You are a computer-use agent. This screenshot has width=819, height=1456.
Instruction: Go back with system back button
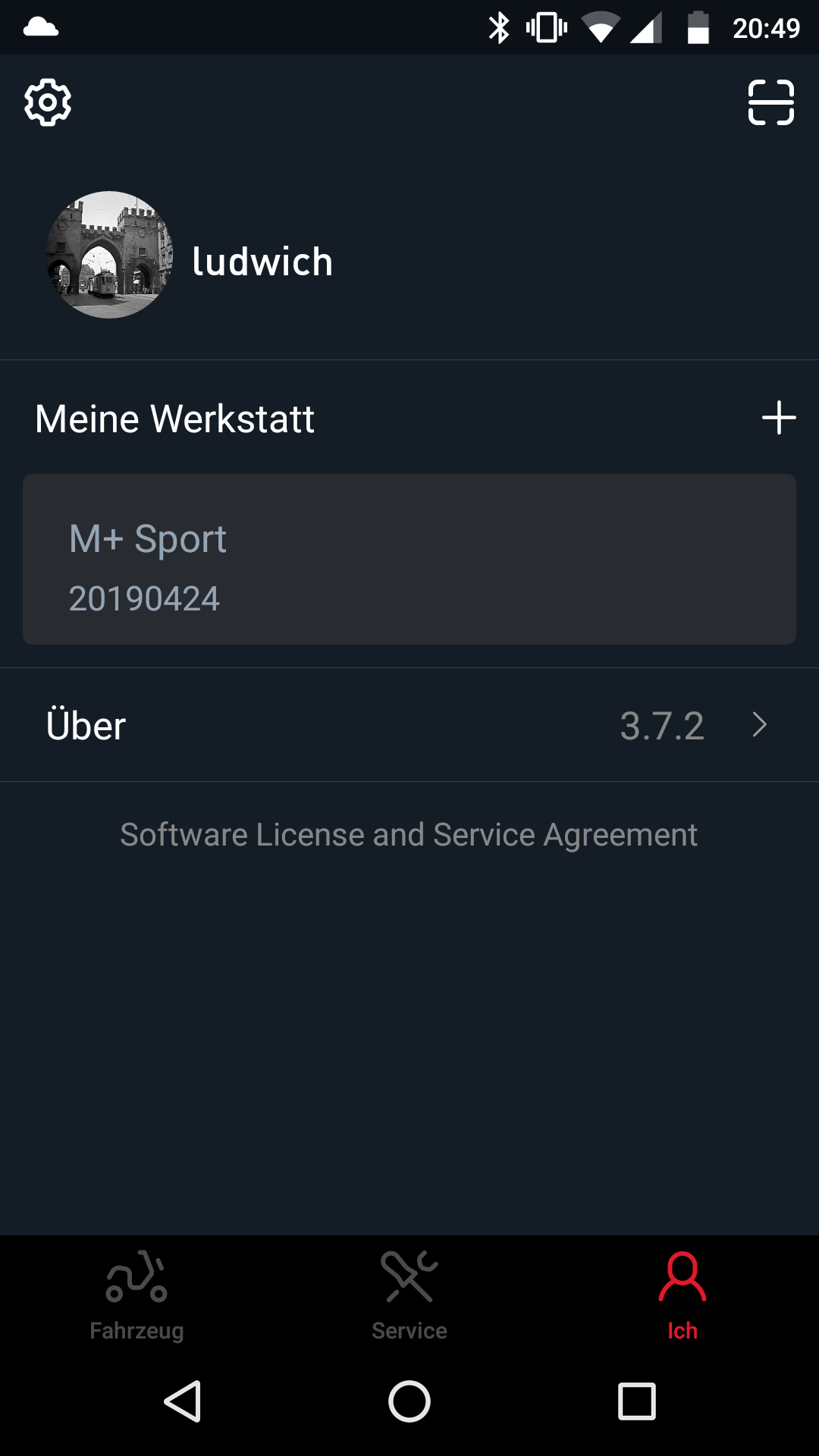click(183, 1401)
